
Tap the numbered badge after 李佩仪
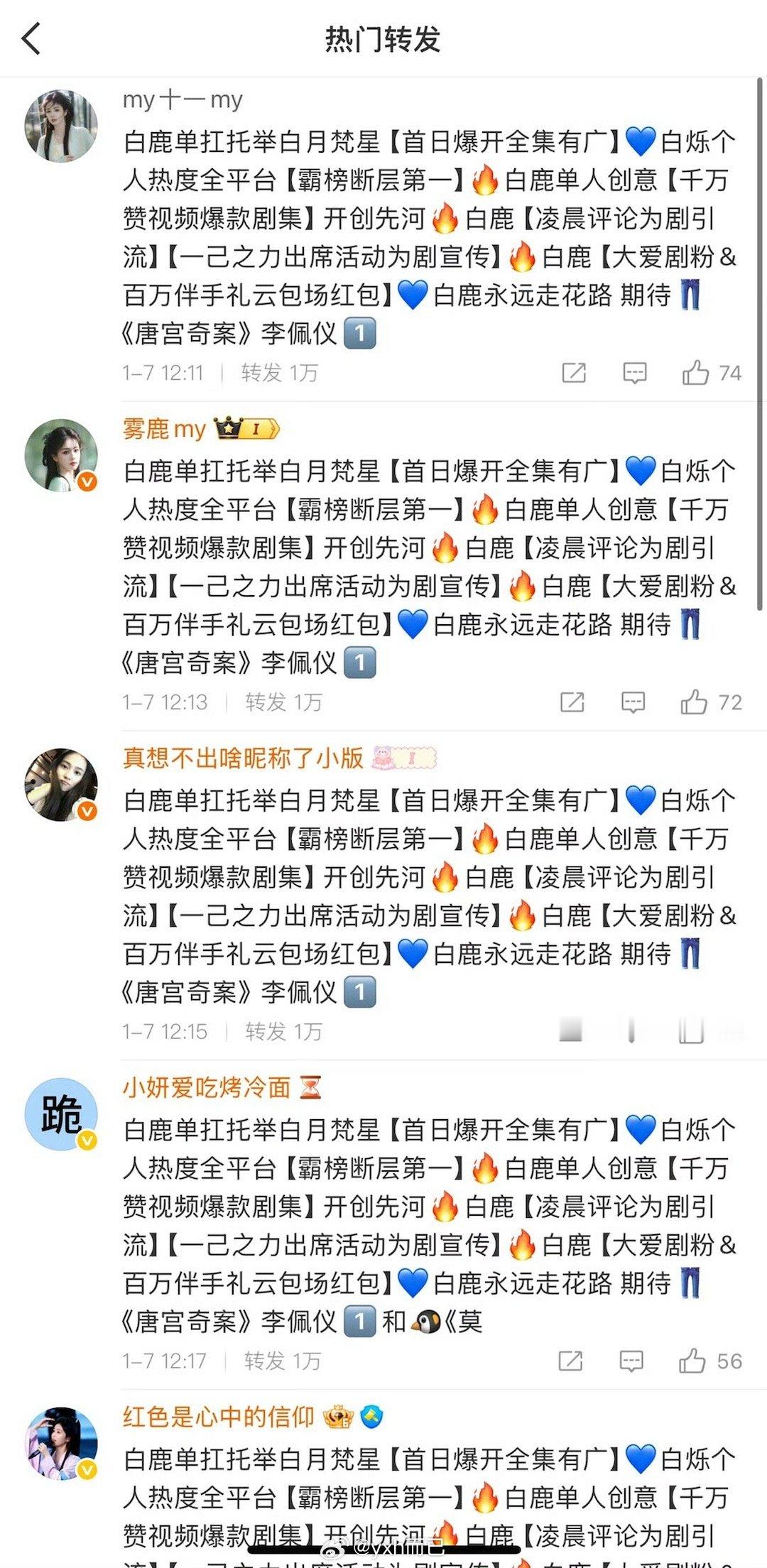(x=359, y=331)
